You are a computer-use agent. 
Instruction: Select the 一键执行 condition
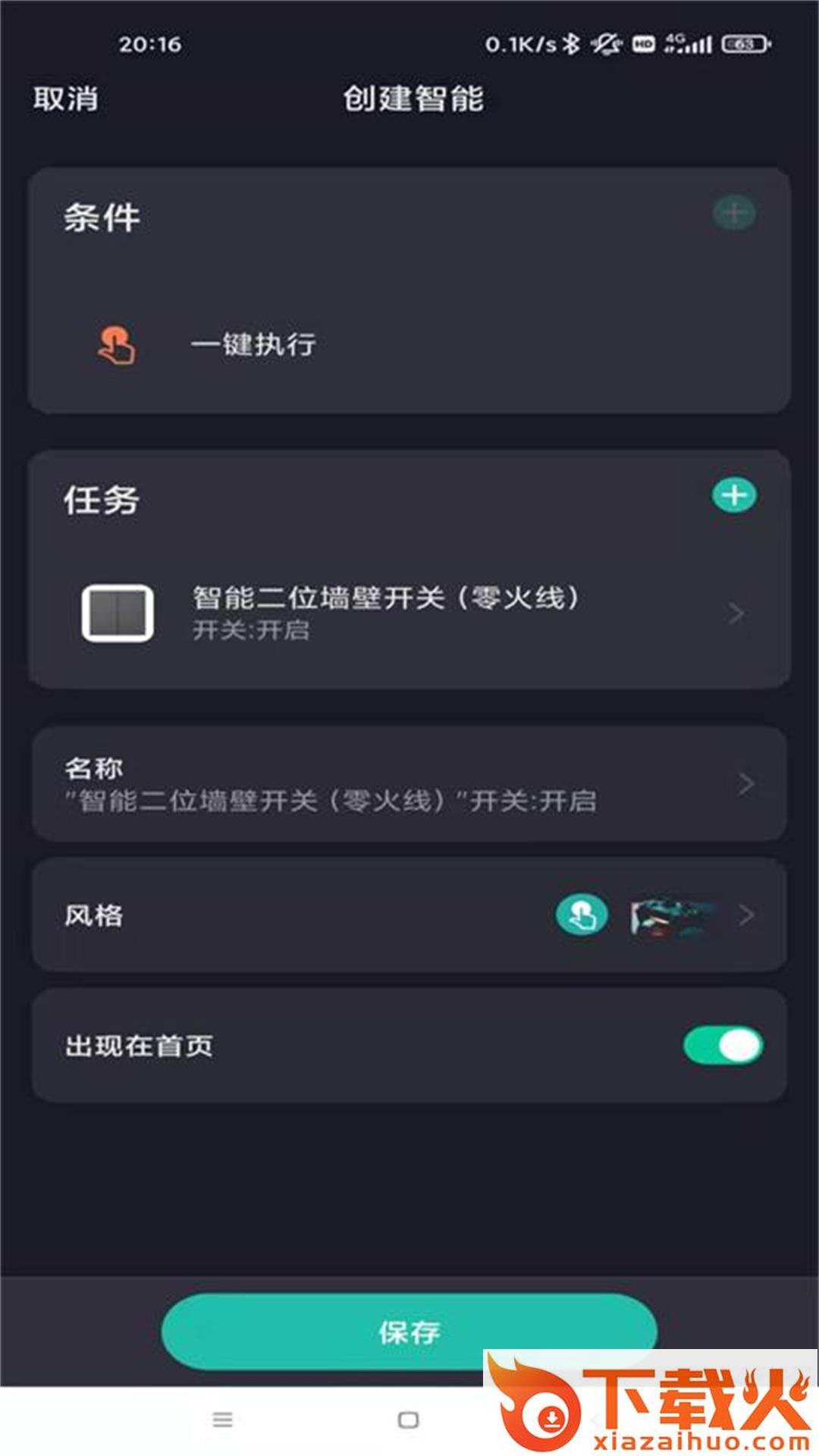point(253,345)
